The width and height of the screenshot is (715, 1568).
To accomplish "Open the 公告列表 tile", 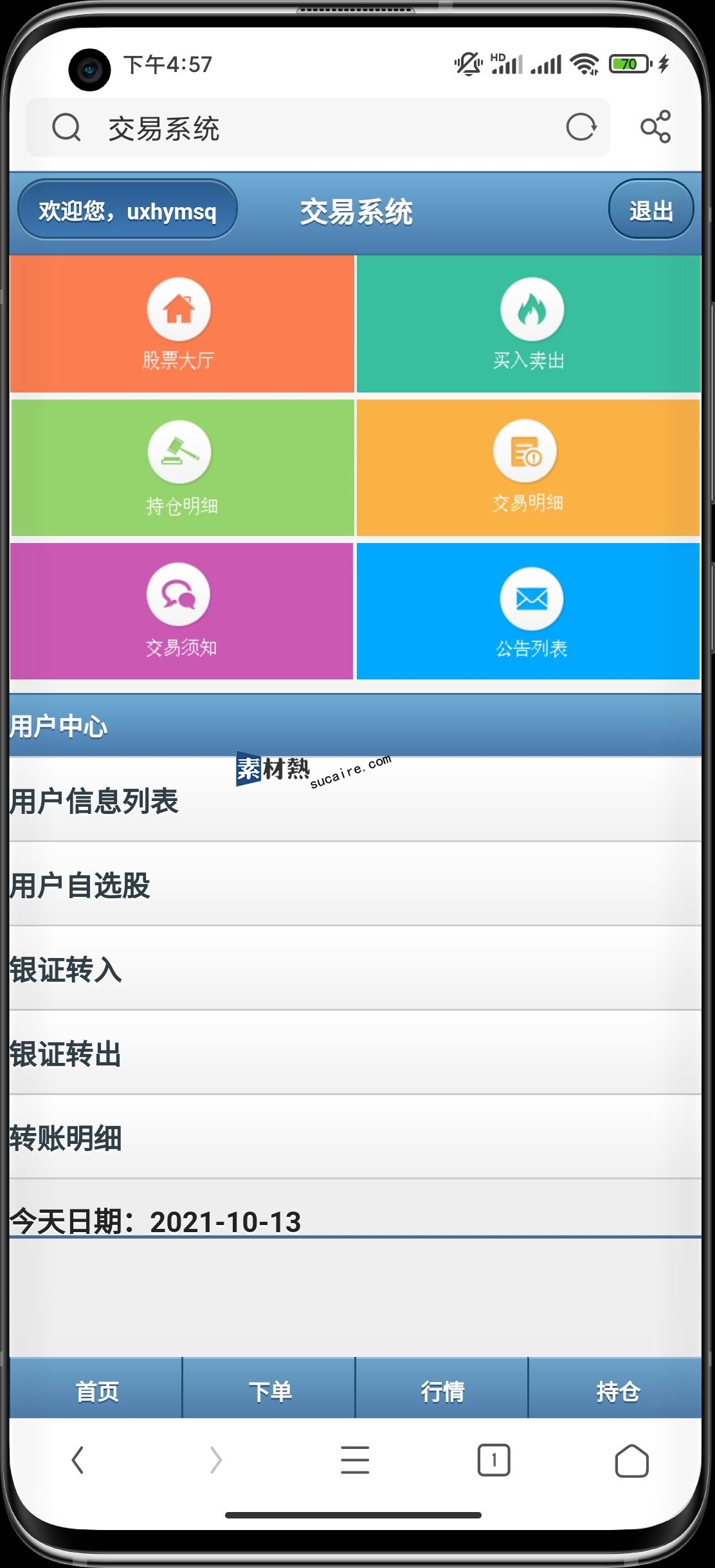I will click(529, 611).
